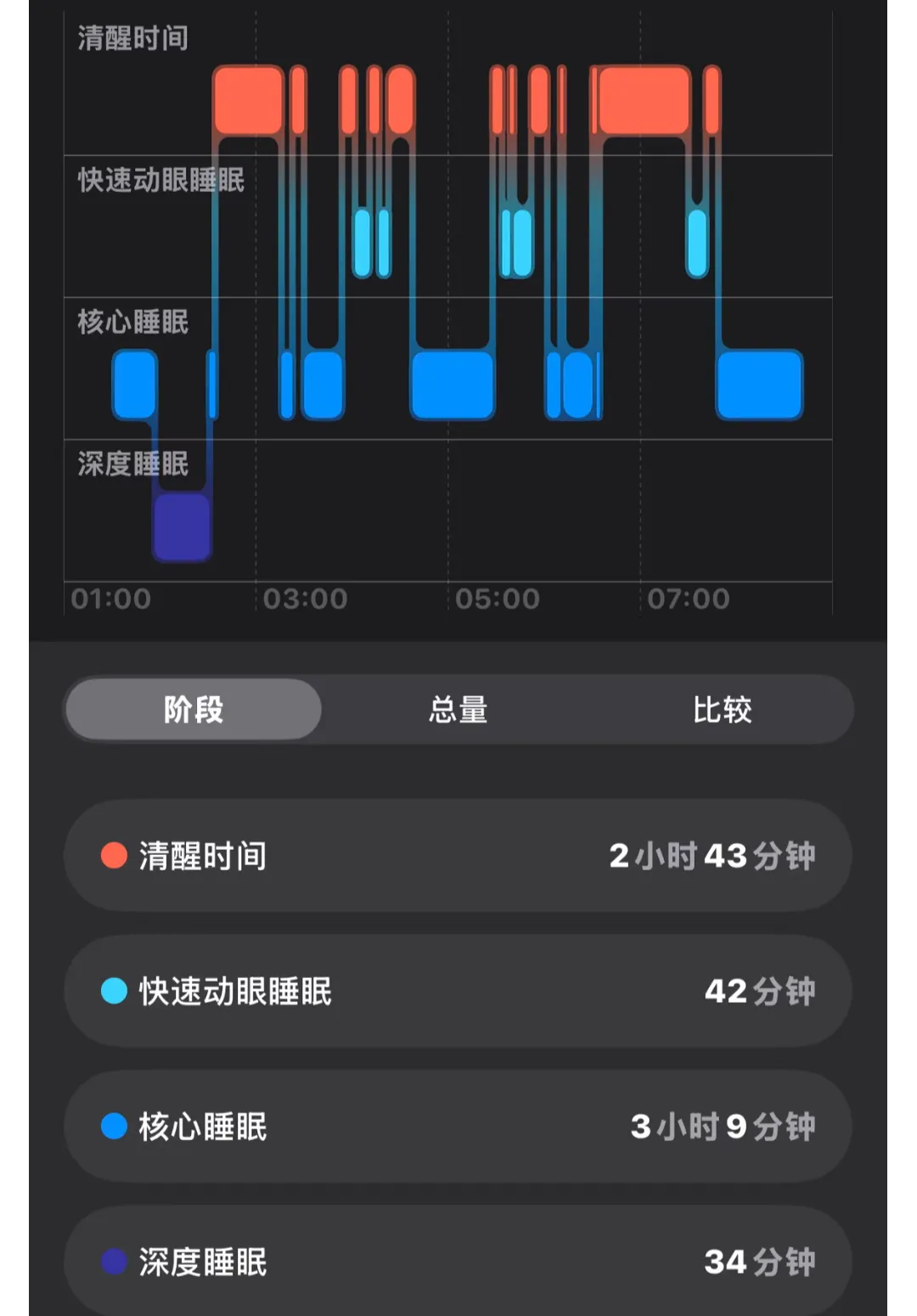The height and width of the screenshot is (1316, 917).
Task: Open the 比较 segment
Action: pos(722,710)
